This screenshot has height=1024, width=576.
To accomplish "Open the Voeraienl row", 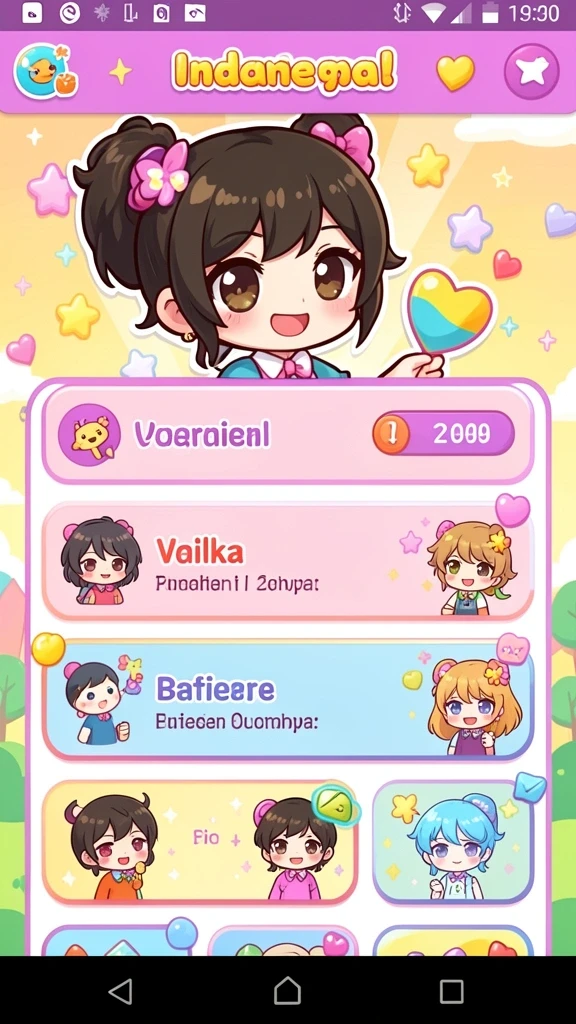I will [287, 434].
